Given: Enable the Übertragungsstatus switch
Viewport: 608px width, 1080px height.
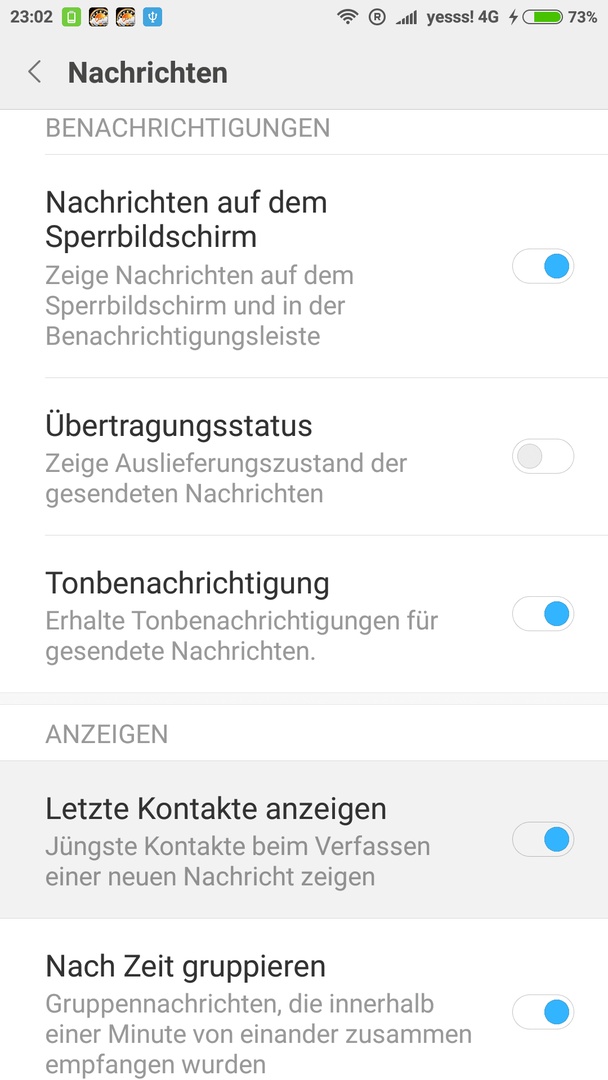Looking at the screenshot, I should click(543, 456).
